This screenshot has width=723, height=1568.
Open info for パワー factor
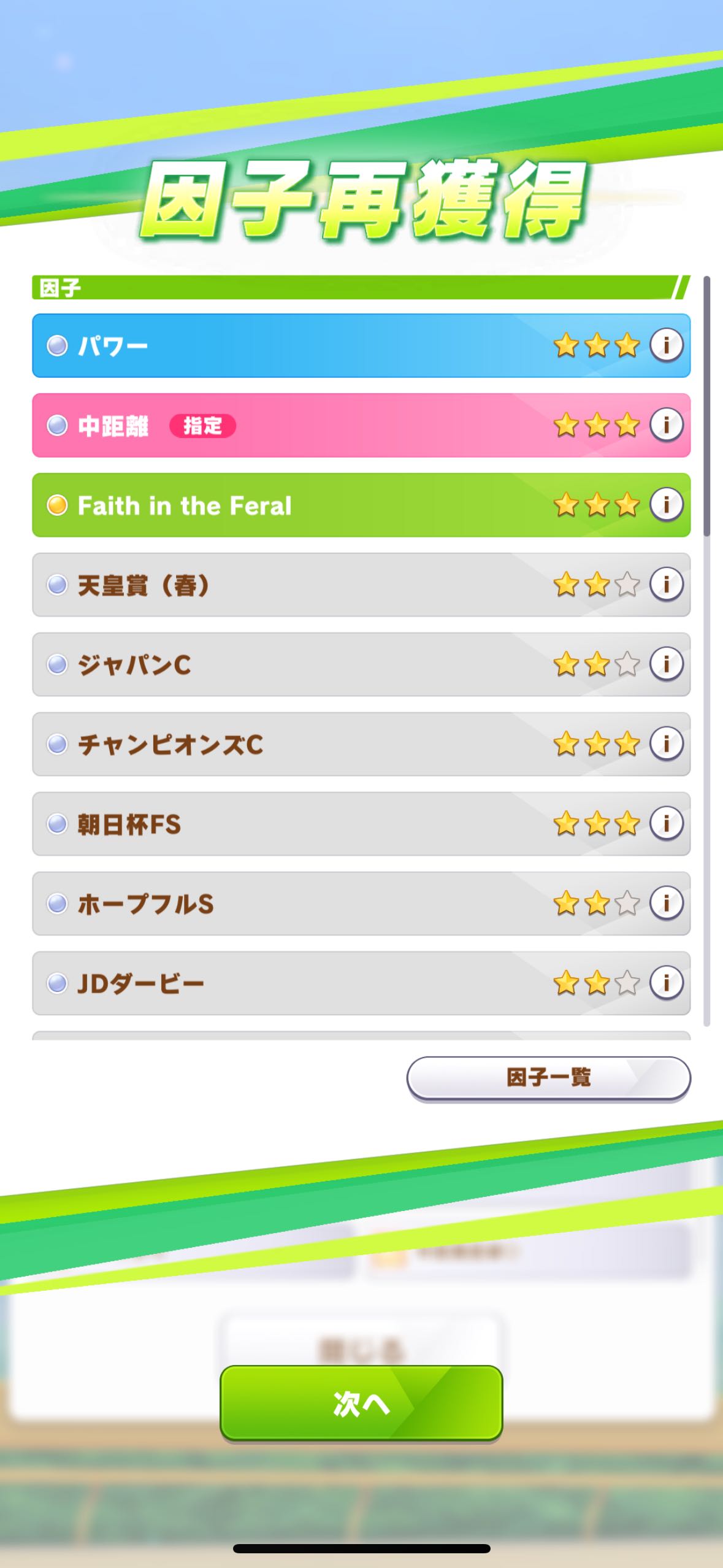pos(666,345)
